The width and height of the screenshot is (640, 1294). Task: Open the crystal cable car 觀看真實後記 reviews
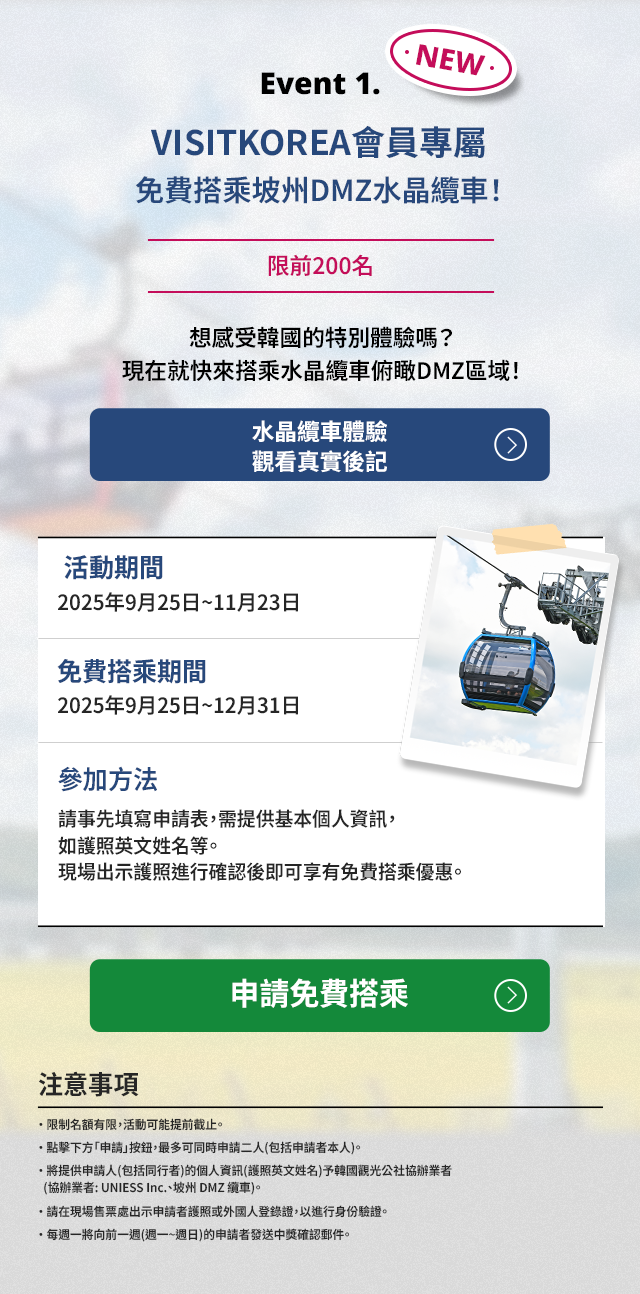point(320,445)
